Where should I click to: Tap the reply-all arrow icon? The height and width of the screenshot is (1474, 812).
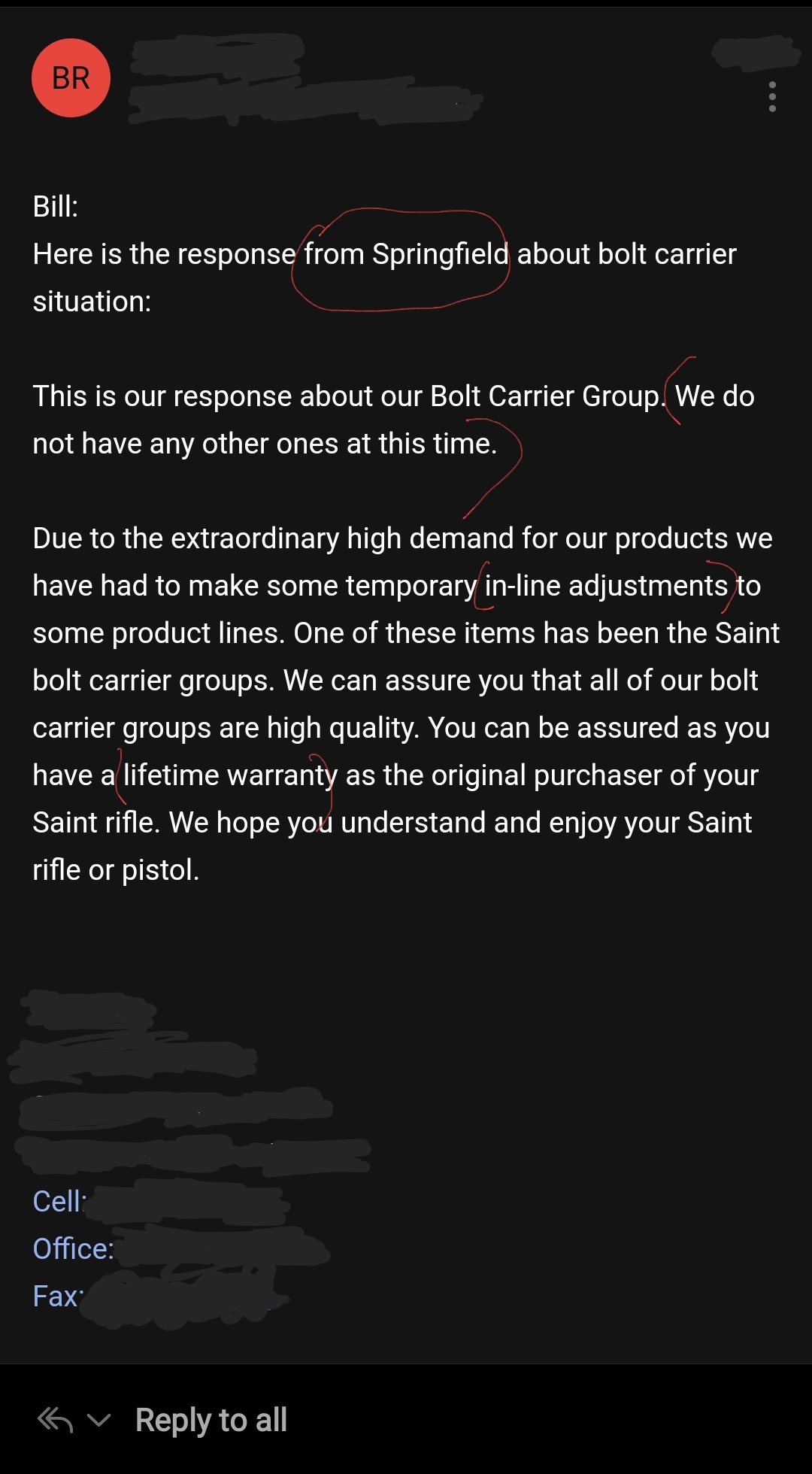[55, 1420]
